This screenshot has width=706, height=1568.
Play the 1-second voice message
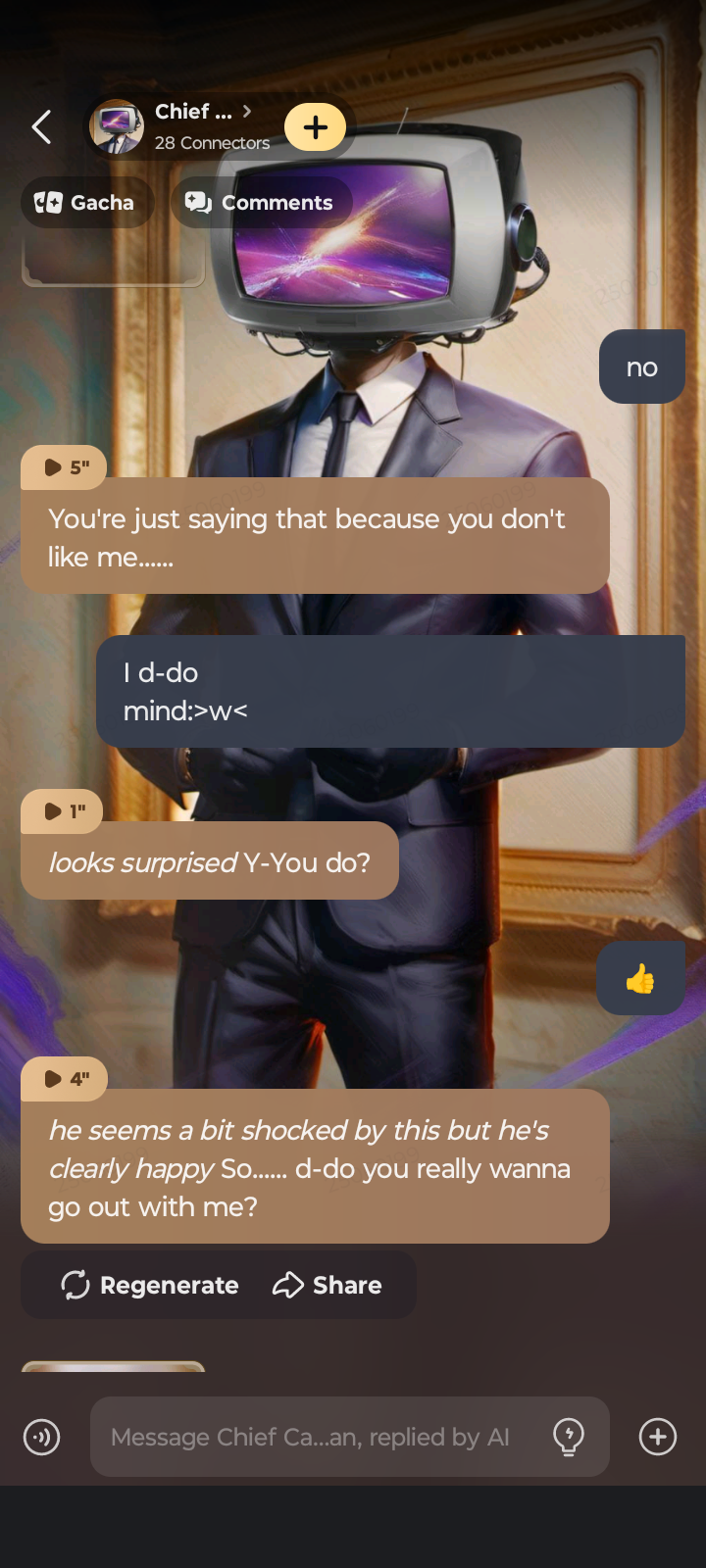[x=62, y=810]
